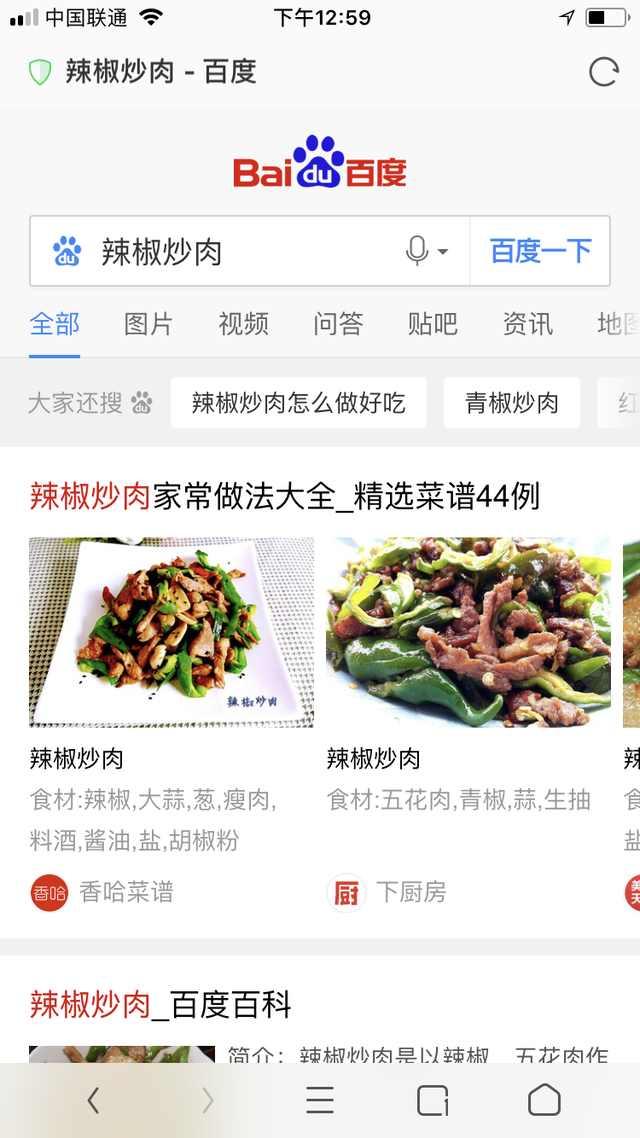
Task: Open the tabs switcher in the bottom bar
Action: pyautogui.click(x=432, y=1100)
